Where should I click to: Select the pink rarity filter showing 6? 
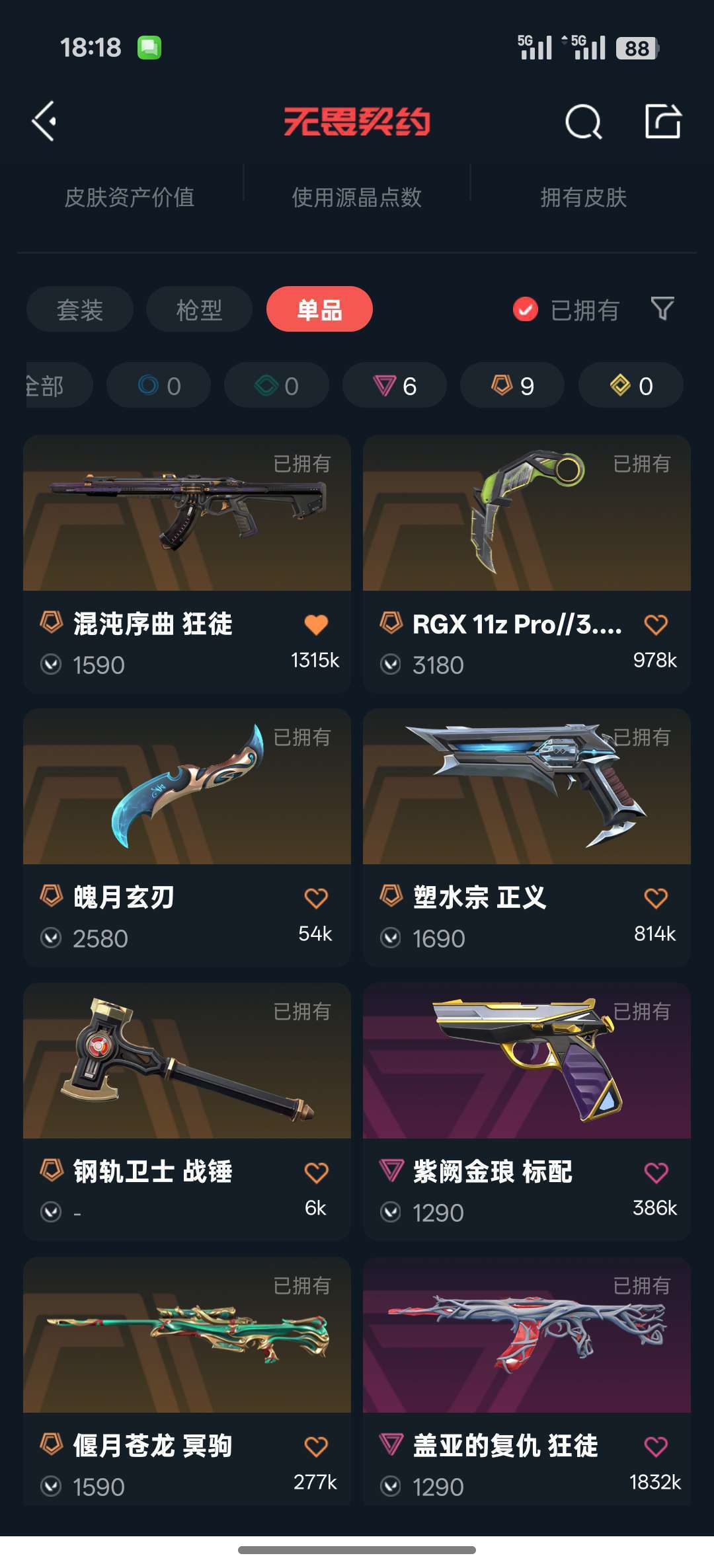point(393,385)
